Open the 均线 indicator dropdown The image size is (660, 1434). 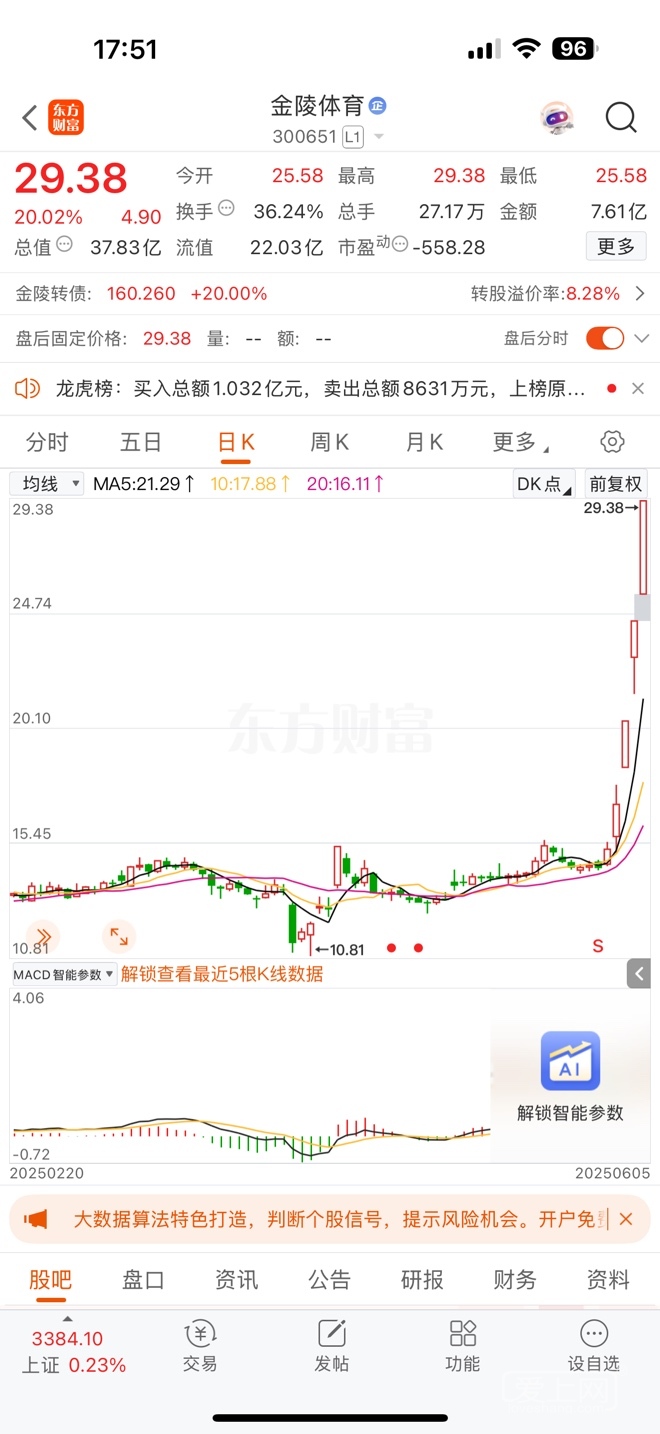[x=47, y=484]
